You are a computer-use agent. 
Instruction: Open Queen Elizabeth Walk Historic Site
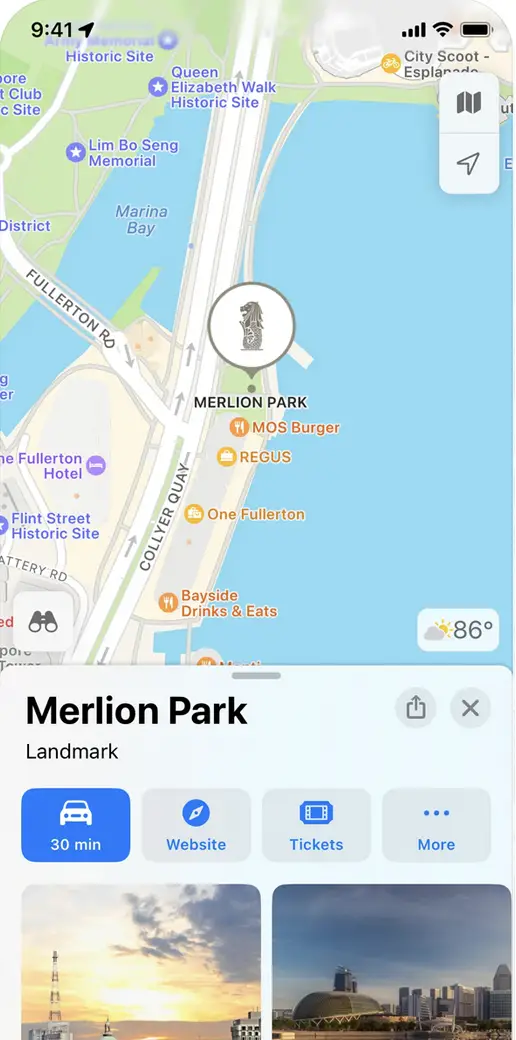coord(213,87)
